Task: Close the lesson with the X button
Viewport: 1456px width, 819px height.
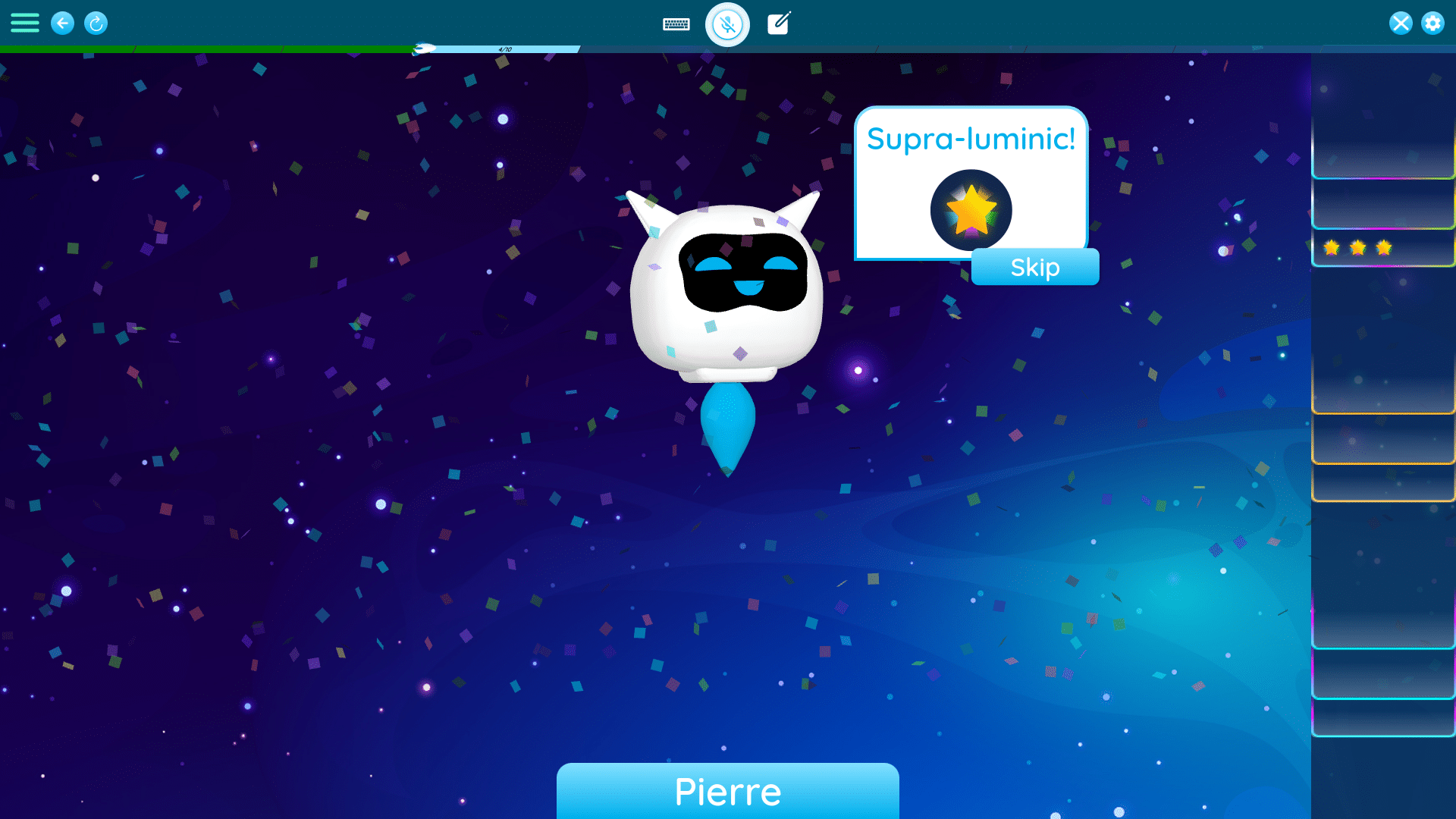Action: tap(1401, 23)
